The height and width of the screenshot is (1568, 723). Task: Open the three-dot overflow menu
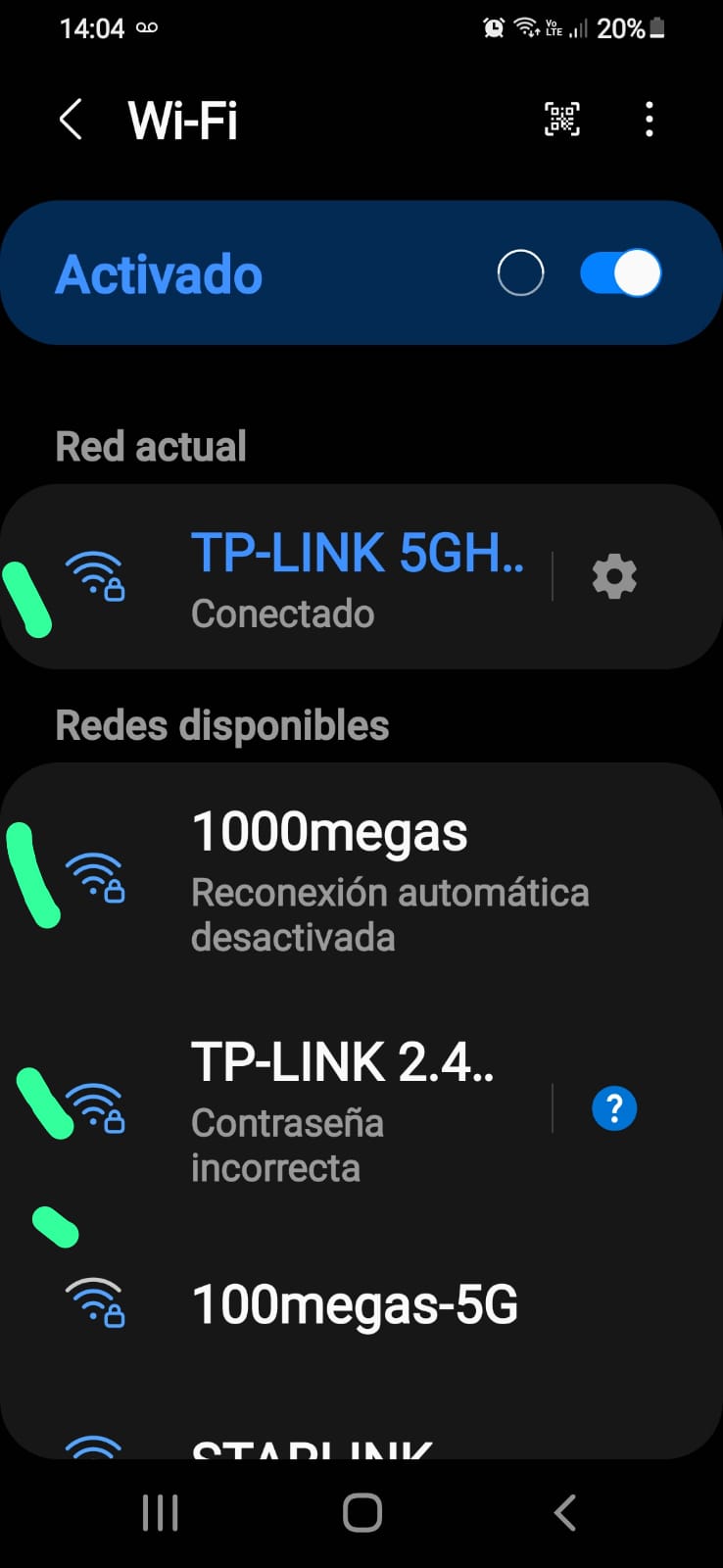pos(649,120)
